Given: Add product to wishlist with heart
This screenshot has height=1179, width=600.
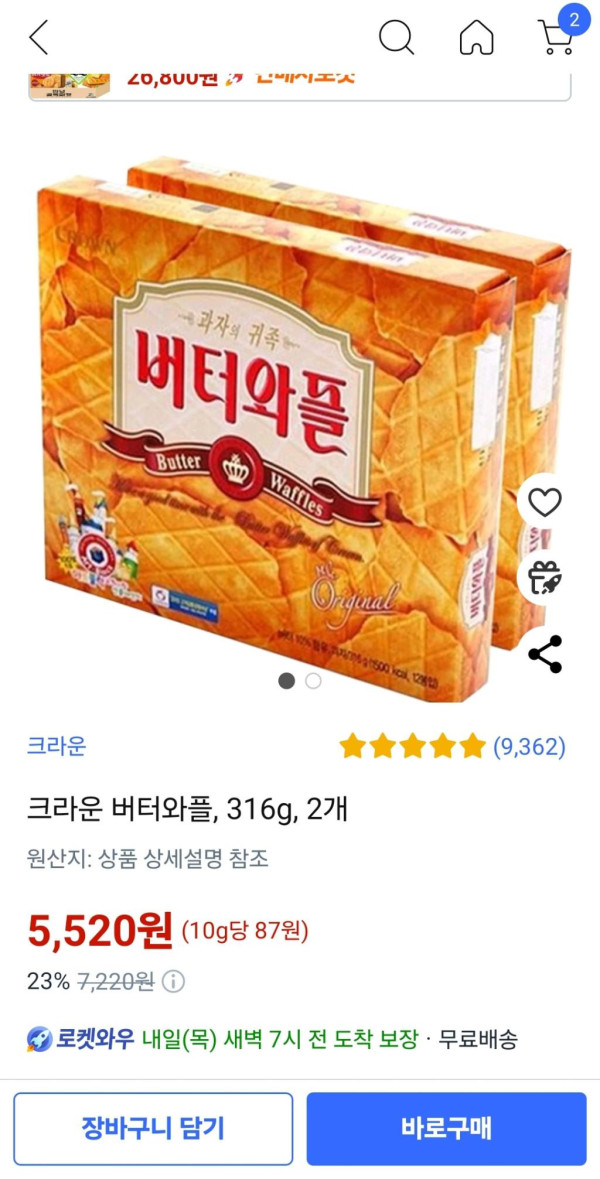Looking at the screenshot, I should [545, 502].
